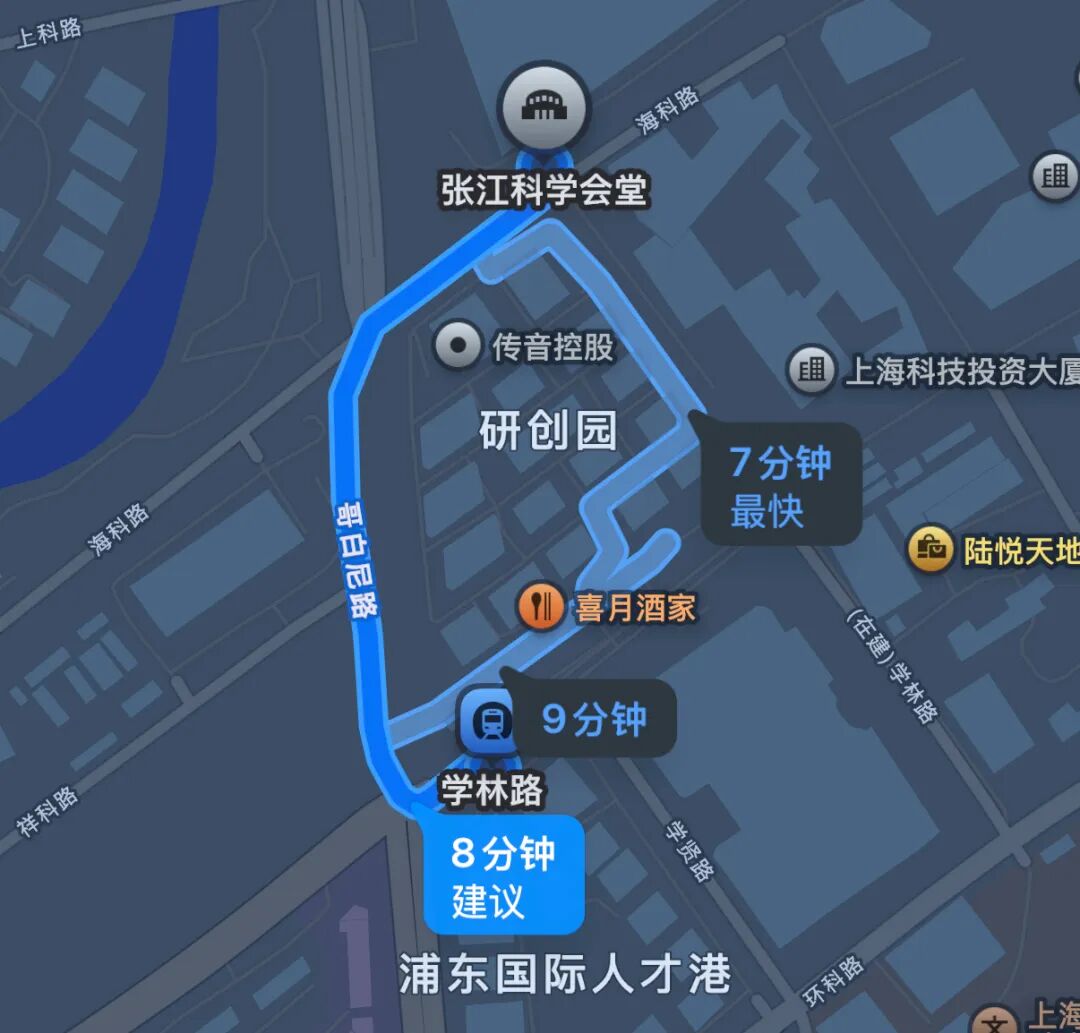The image size is (1080, 1033).
Task: Open the 张江科学会堂 destination marker
Action: click(545, 106)
